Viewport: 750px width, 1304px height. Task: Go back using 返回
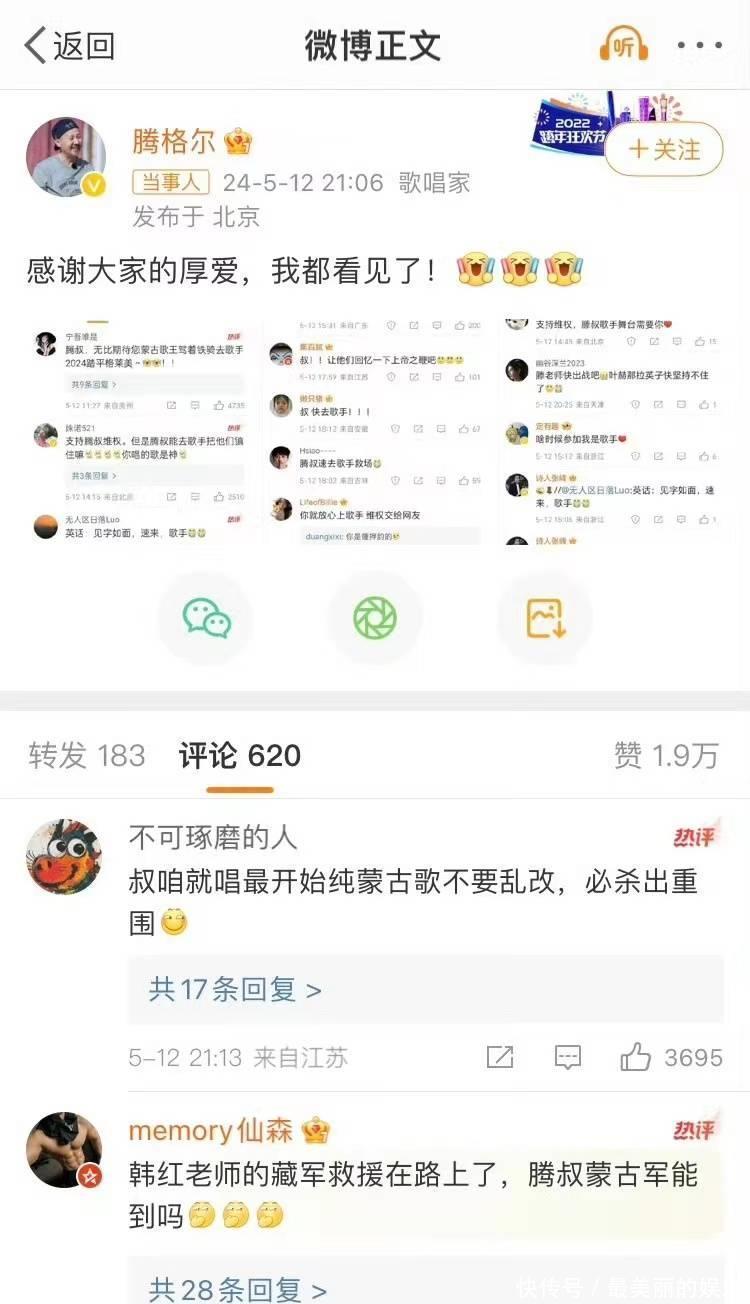tap(70, 46)
